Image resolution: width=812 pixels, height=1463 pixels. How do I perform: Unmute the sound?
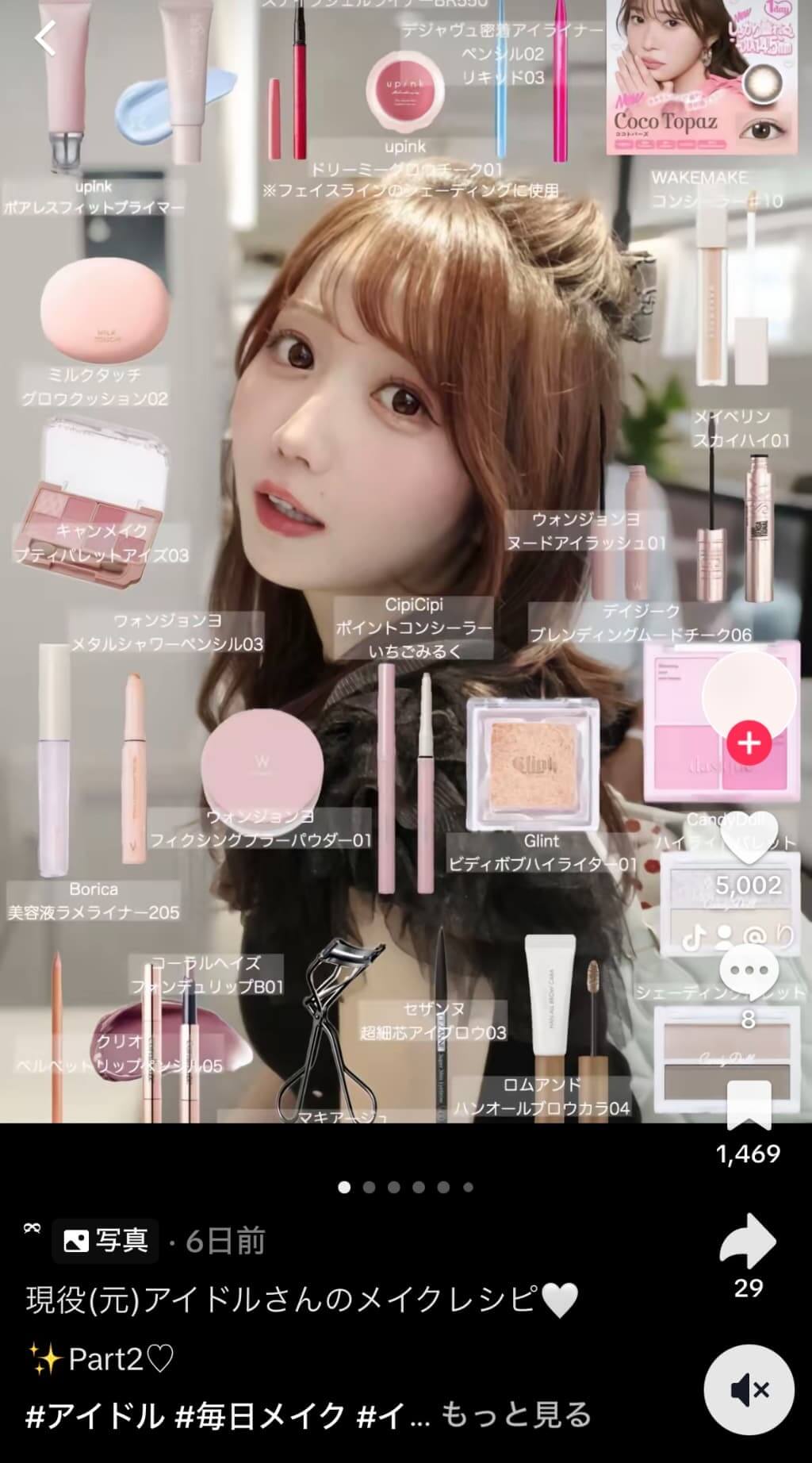click(749, 1389)
